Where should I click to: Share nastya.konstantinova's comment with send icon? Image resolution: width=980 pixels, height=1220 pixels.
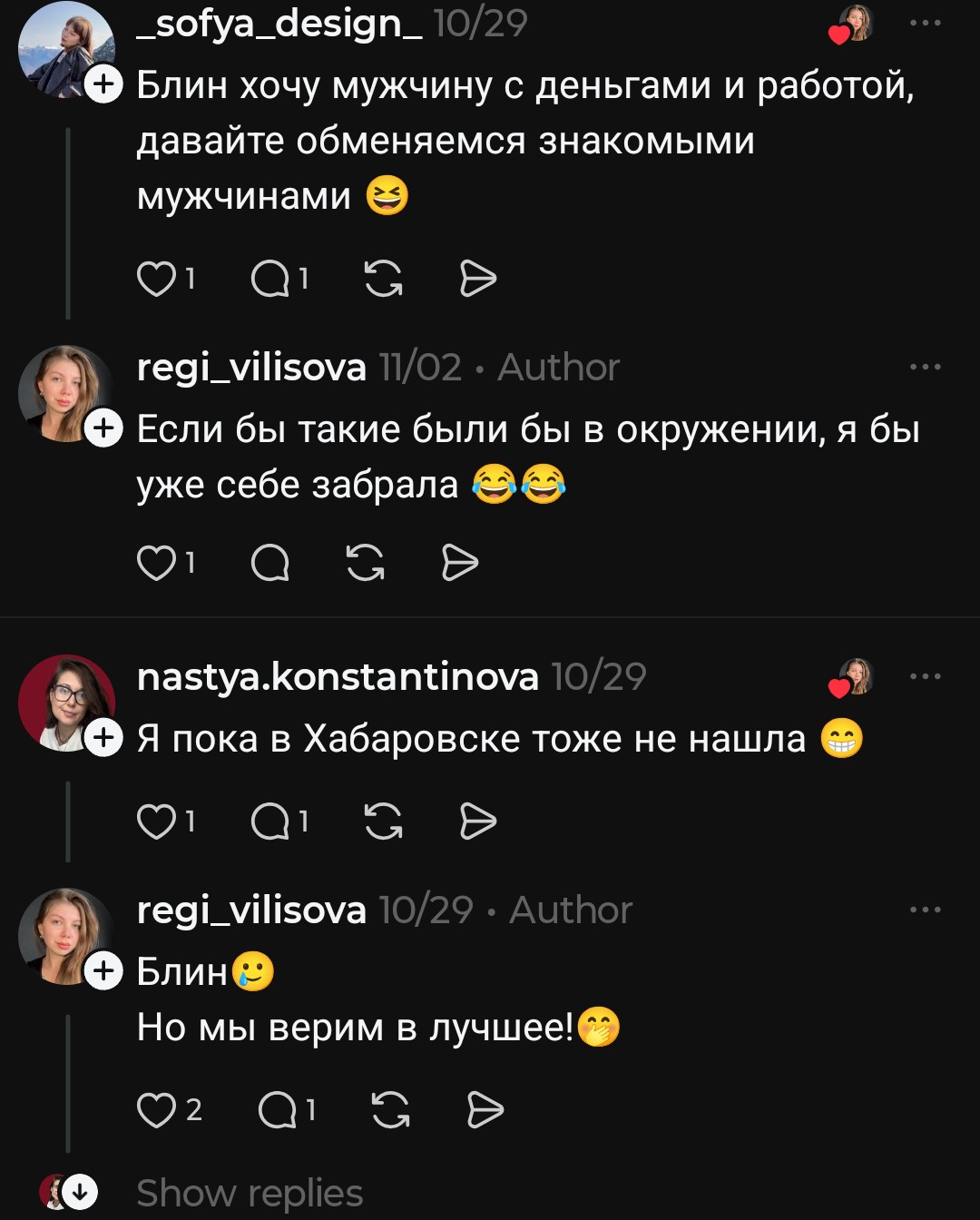pyautogui.click(x=478, y=822)
